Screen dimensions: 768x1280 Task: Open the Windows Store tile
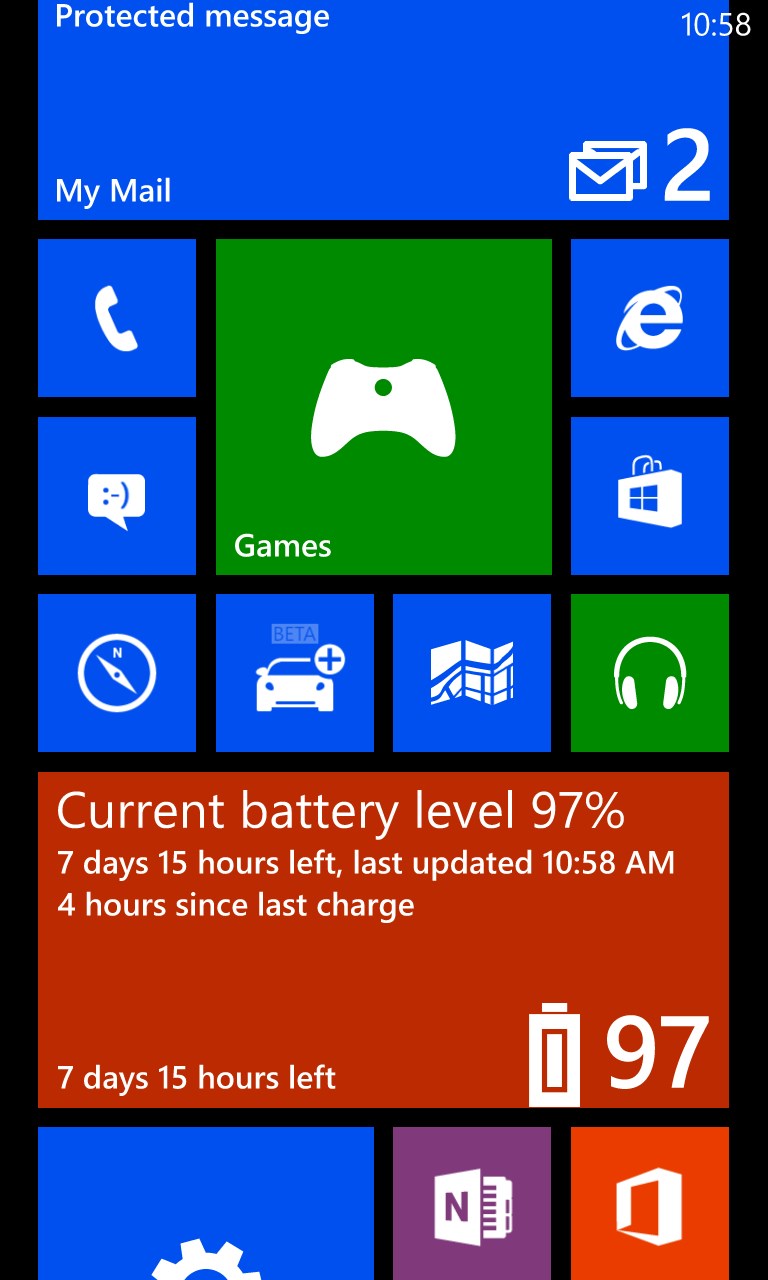click(x=650, y=496)
